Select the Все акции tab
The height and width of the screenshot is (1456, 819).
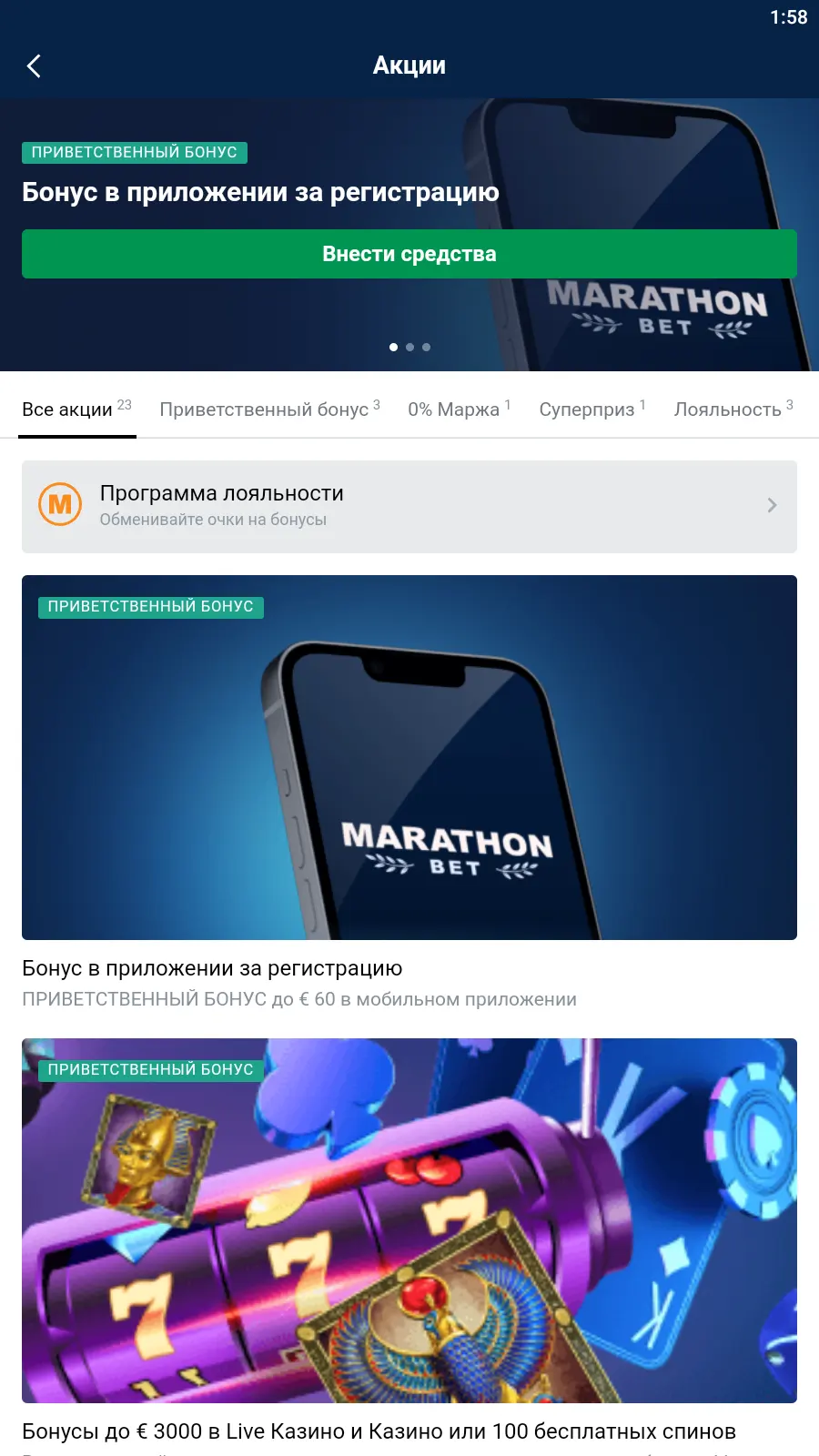76,409
